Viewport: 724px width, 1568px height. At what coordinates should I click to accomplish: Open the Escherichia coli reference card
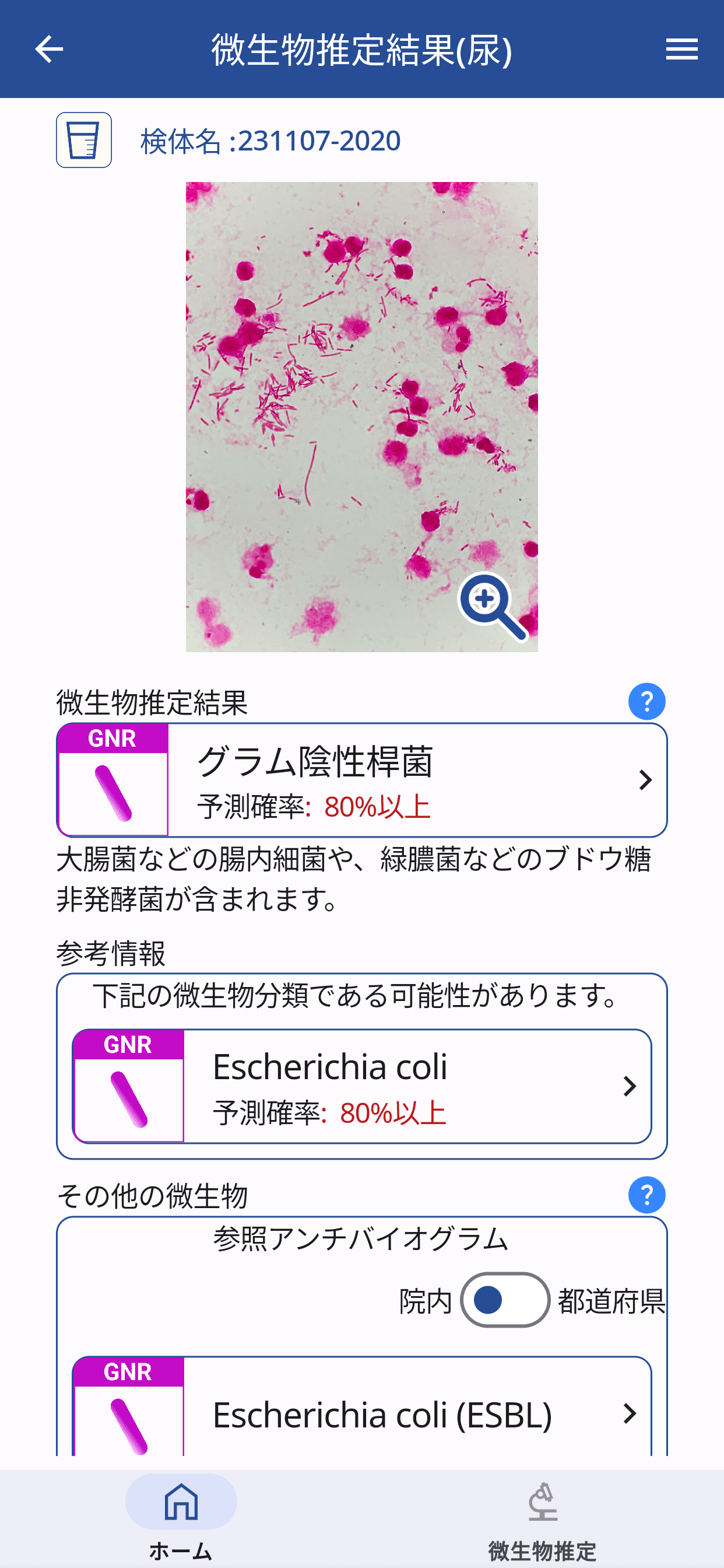coord(362,1087)
